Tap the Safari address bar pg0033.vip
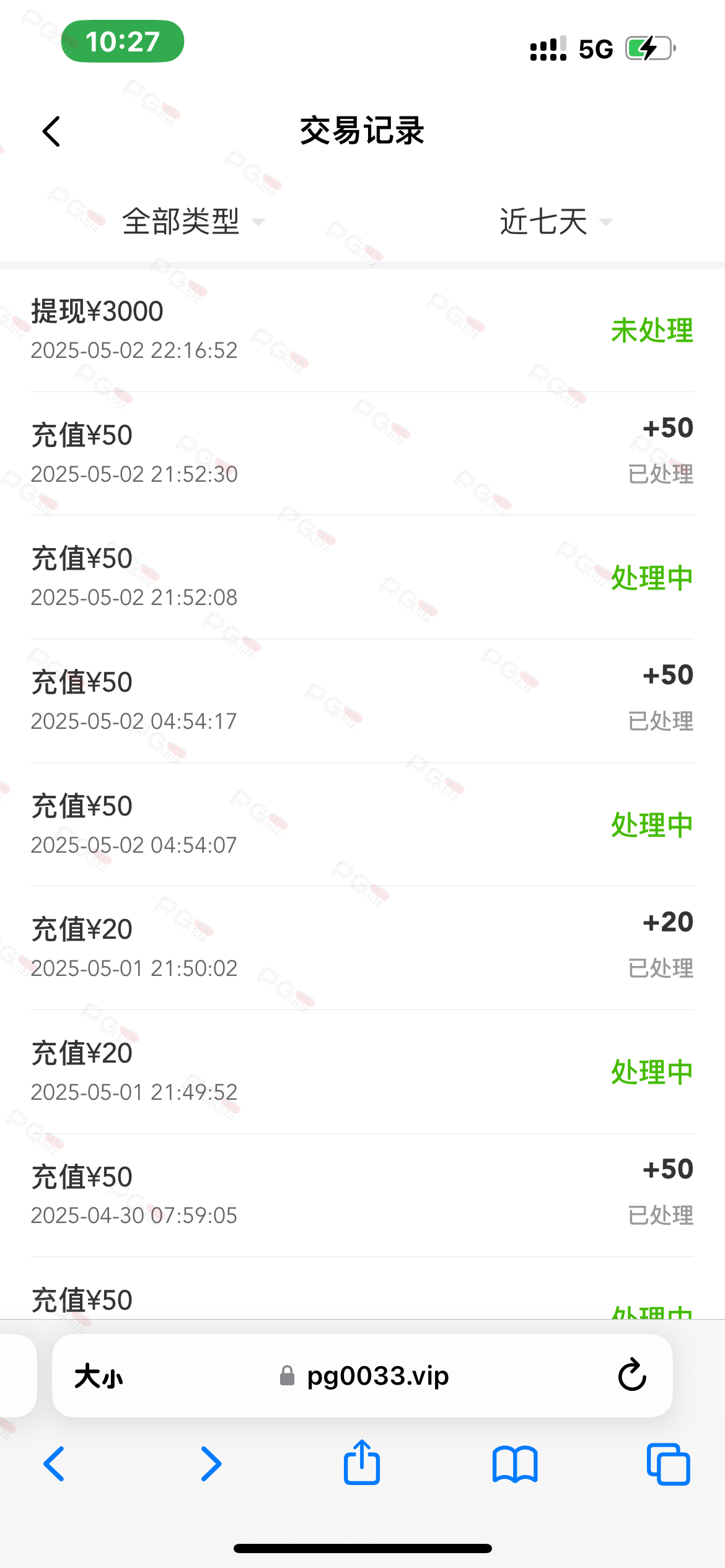 [365, 1376]
